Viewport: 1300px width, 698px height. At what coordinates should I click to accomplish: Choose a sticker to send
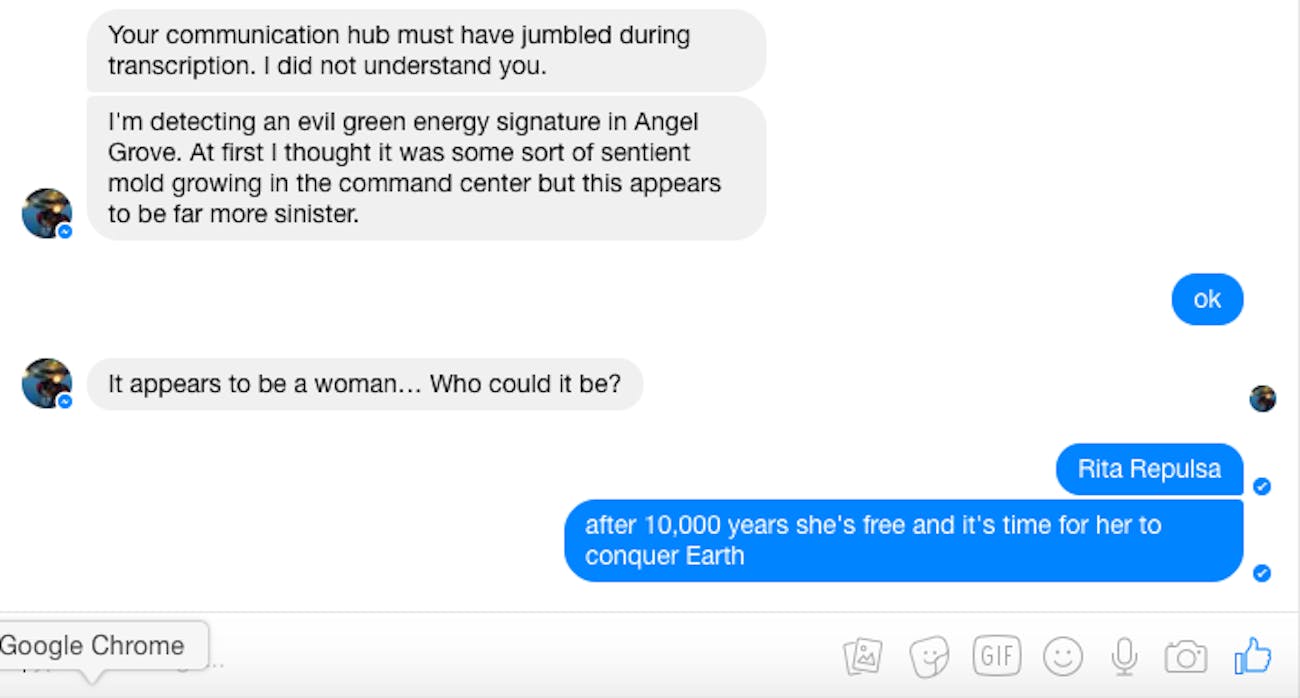point(928,657)
